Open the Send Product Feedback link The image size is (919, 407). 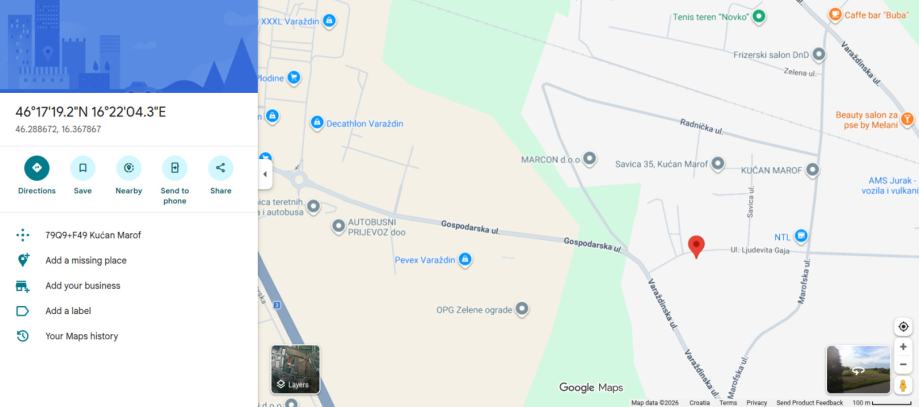click(809, 402)
